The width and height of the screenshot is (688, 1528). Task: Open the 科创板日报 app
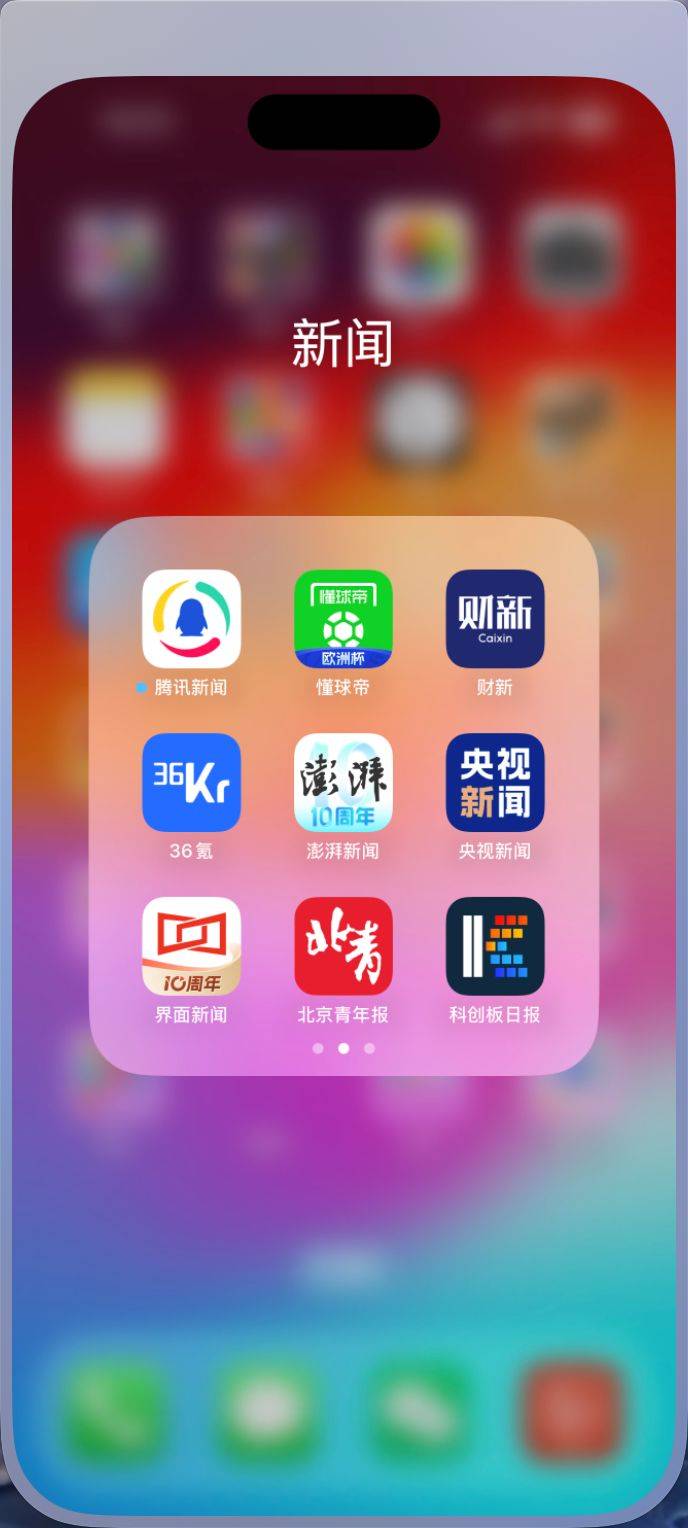pyautogui.click(x=495, y=946)
